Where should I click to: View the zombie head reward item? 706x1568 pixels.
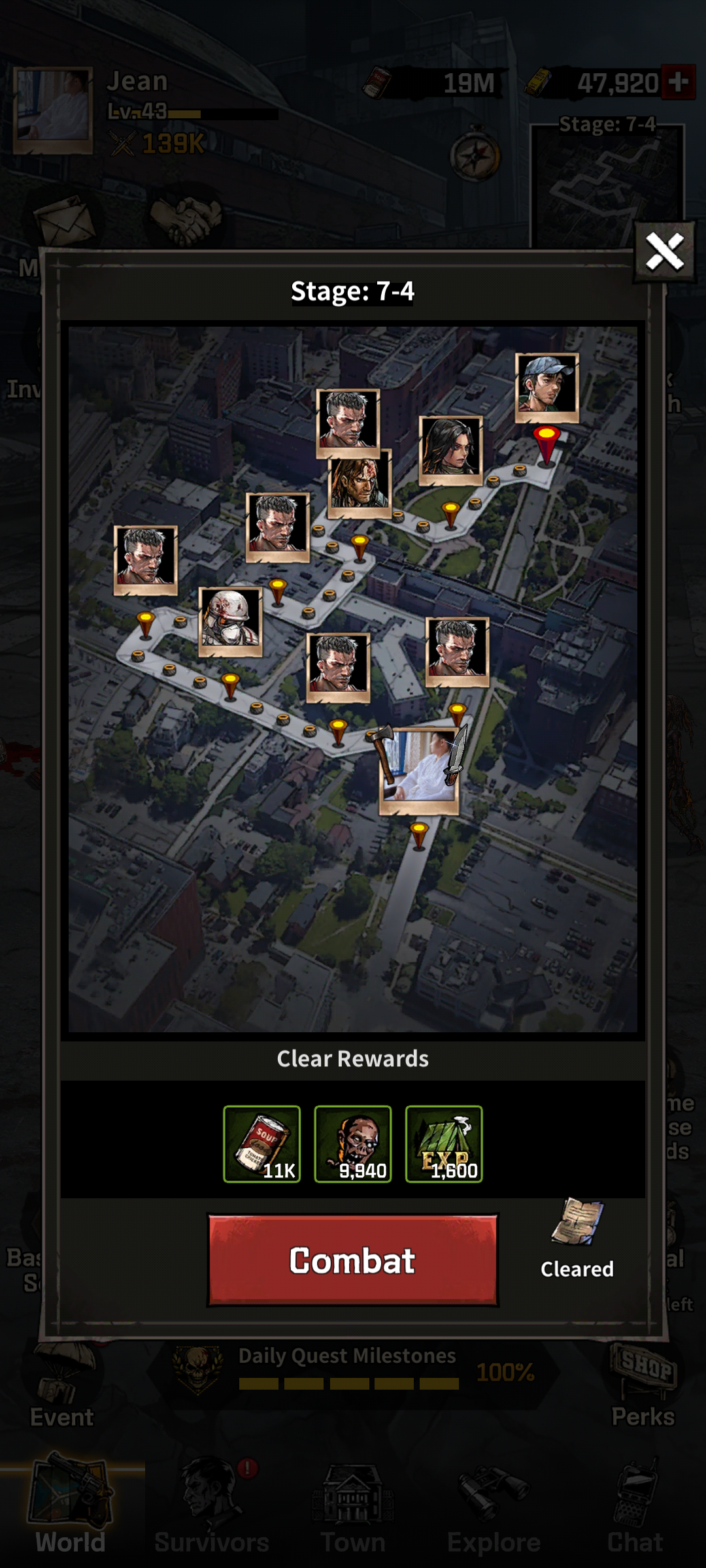click(x=353, y=1143)
